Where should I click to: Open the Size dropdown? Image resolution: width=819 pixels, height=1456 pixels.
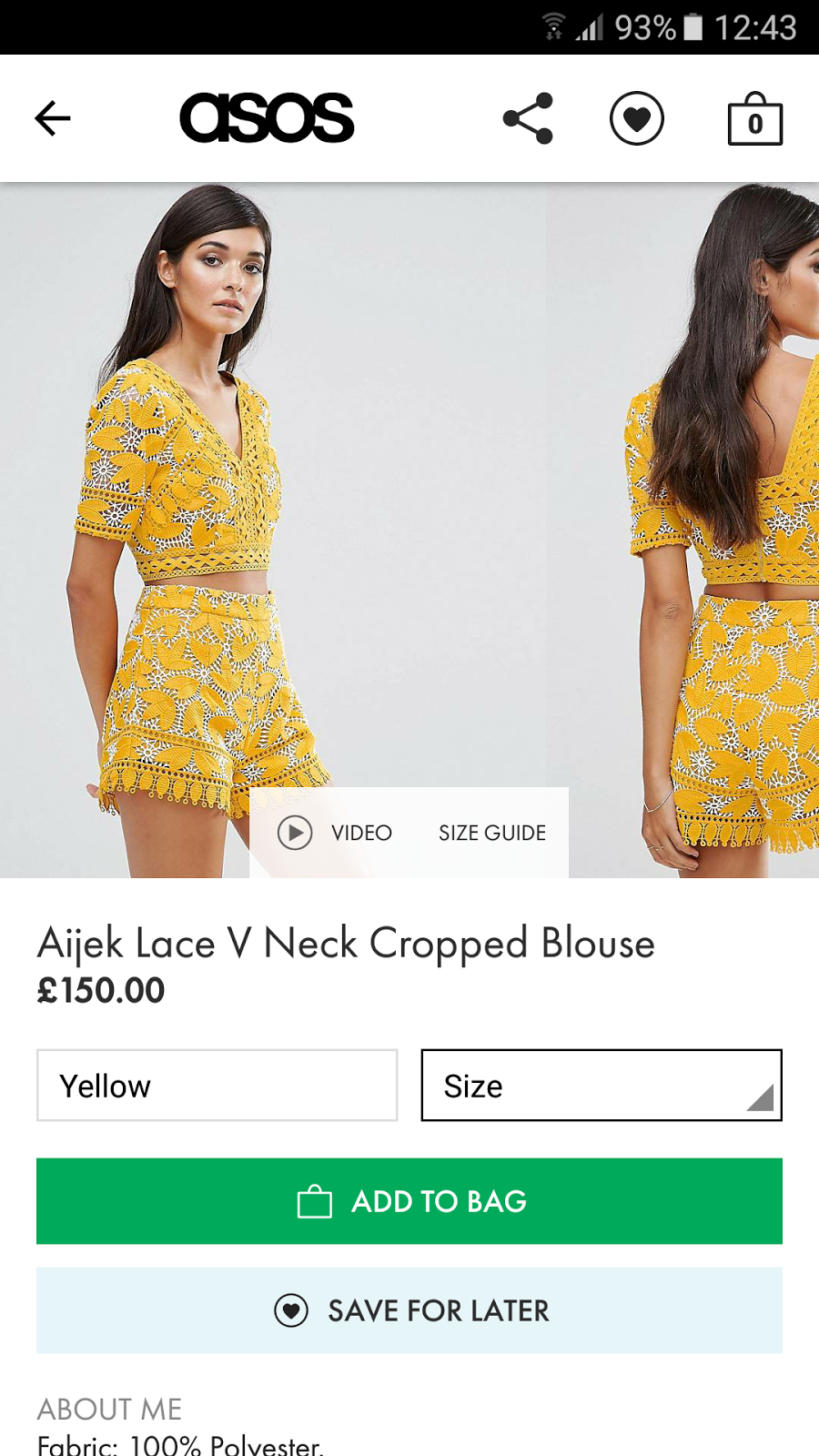(601, 1086)
